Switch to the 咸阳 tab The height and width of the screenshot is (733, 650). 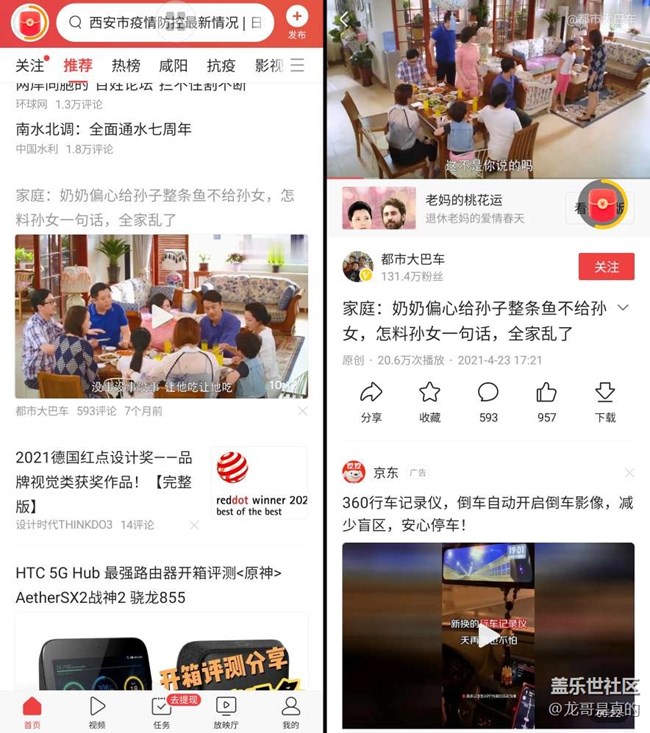tap(173, 66)
